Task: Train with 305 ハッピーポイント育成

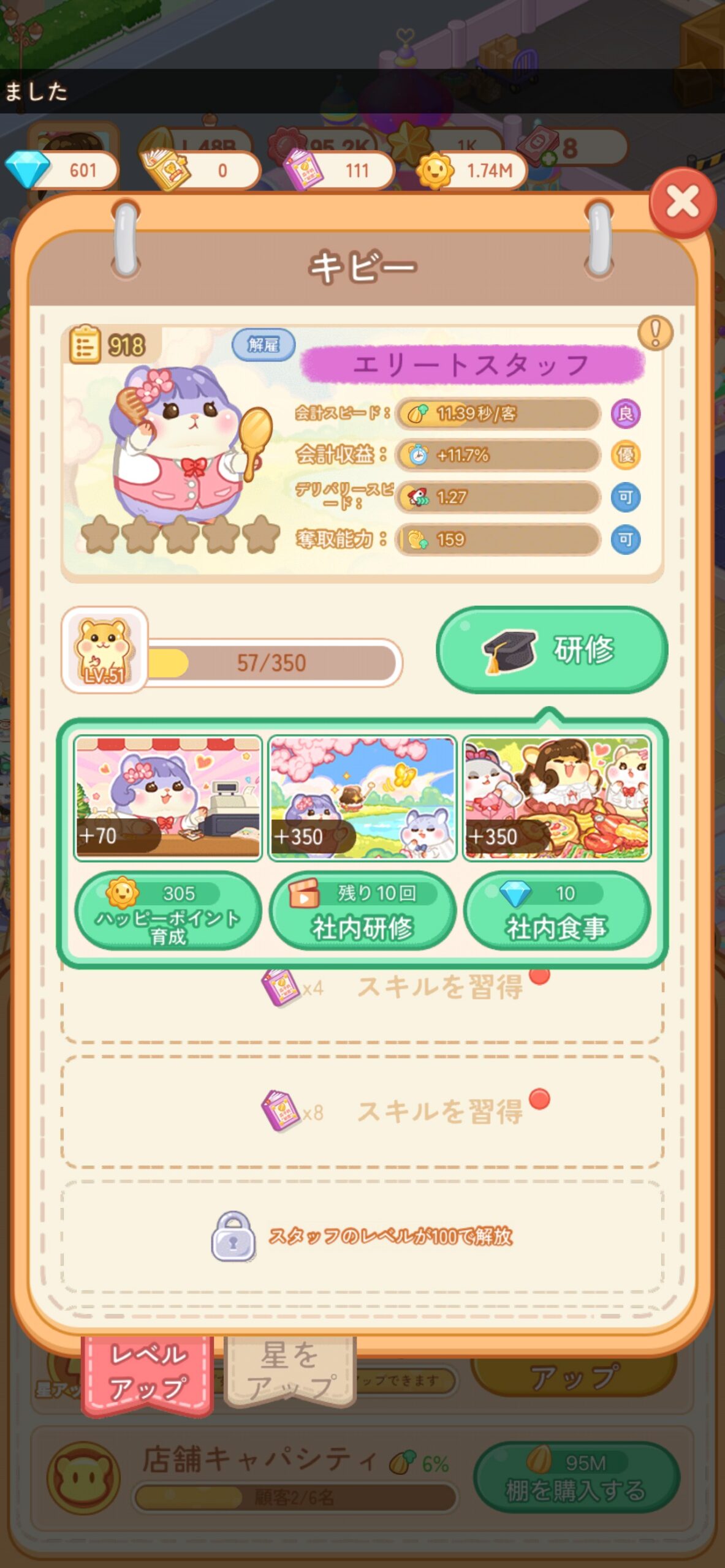Action: pos(168,911)
